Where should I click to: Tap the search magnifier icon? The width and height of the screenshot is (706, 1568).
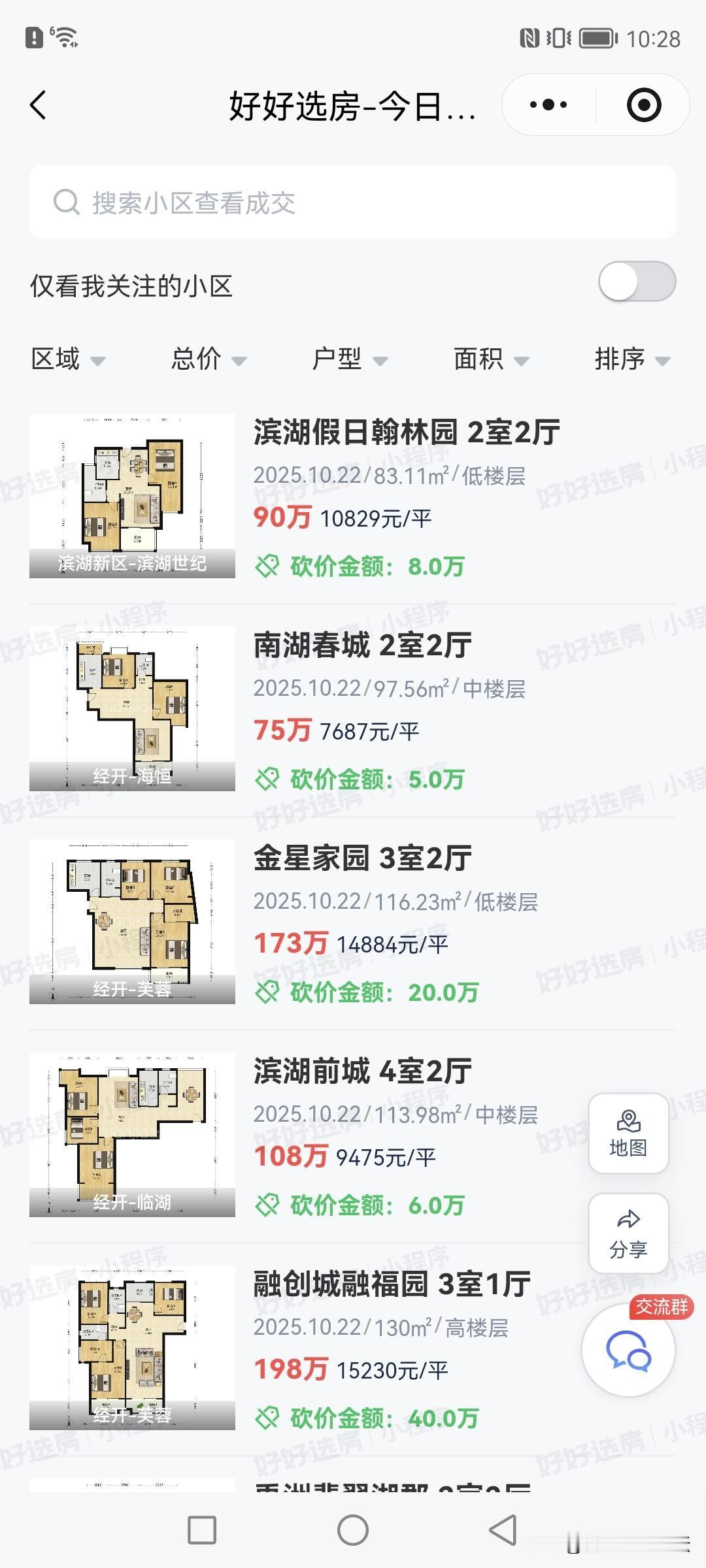pyautogui.click(x=65, y=203)
